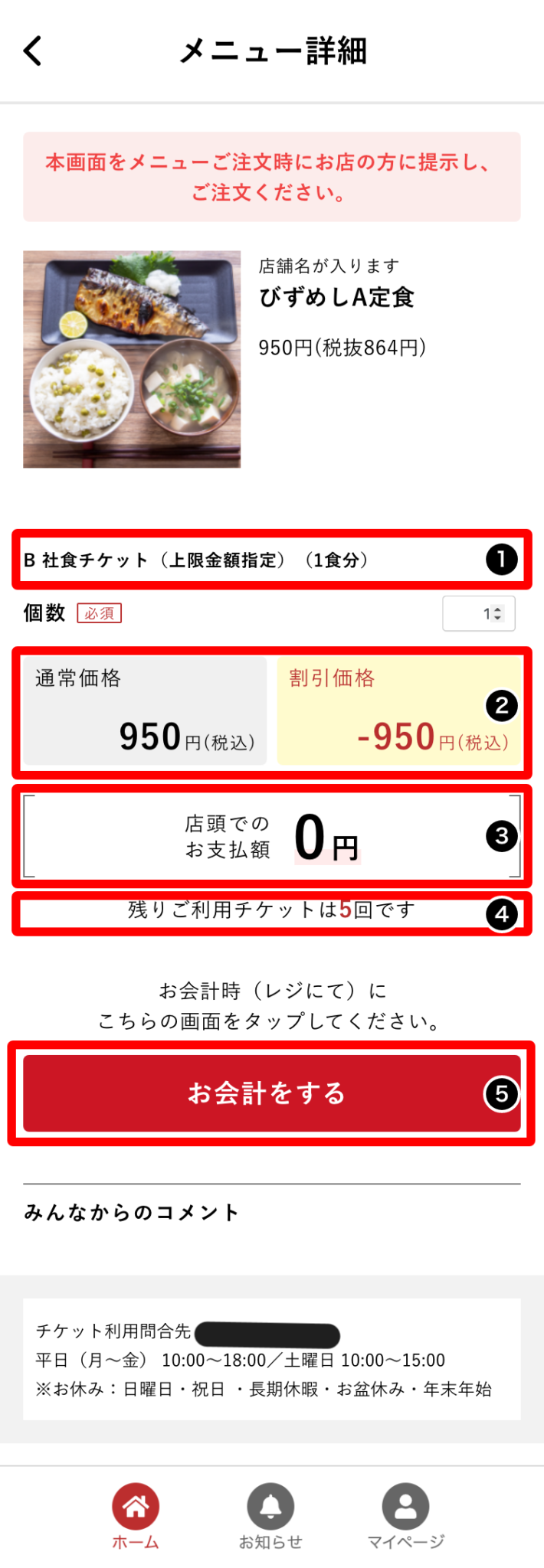Screen dimensions: 544x1568
Task: Open the お知らせ notifications tab
Action: pyautogui.click(x=270, y=1516)
